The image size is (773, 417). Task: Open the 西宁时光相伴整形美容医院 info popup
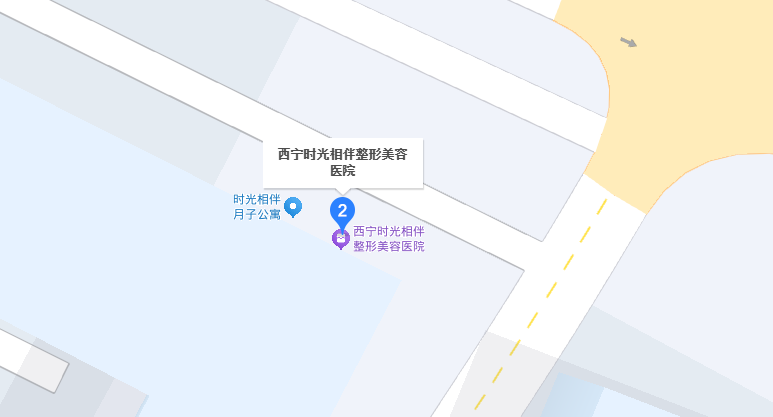[x=342, y=162]
